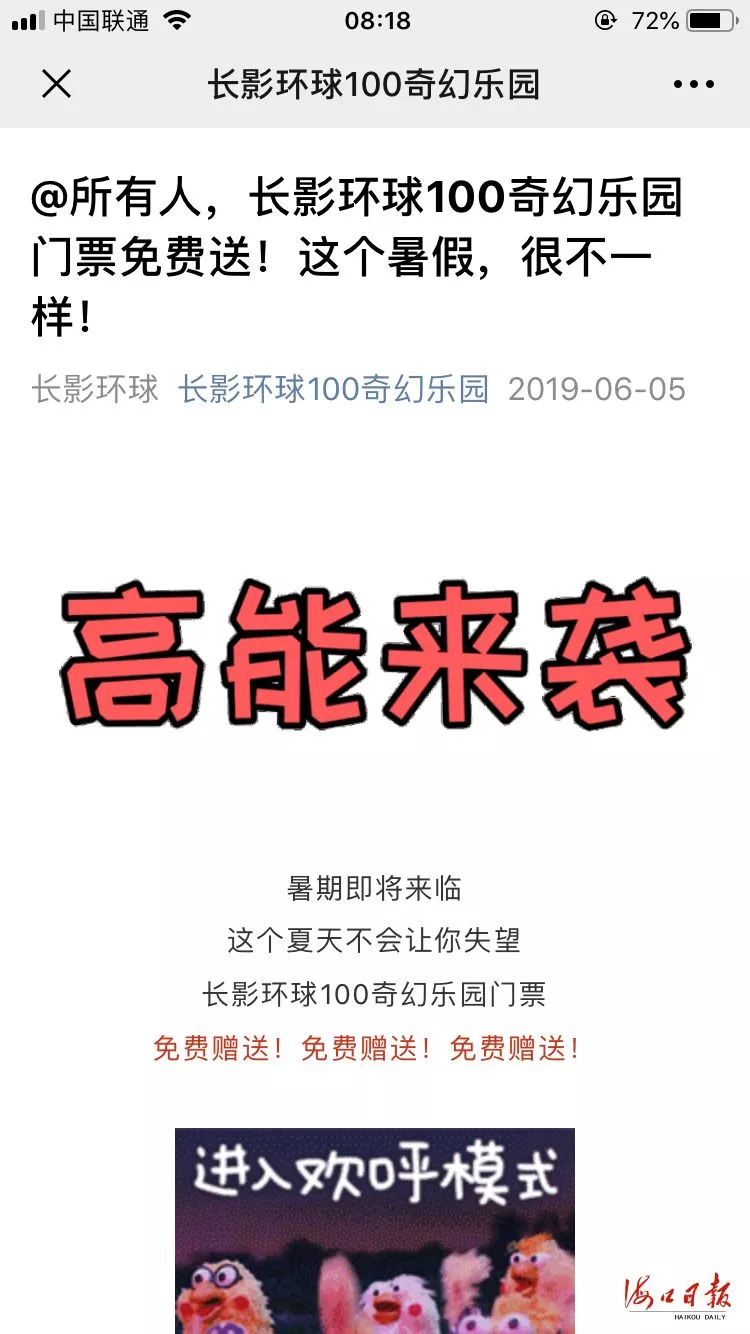The height and width of the screenshot is (1334, 750).
Task: Open the 长影环球100奇幻乐园 account link
Action: 333,389
